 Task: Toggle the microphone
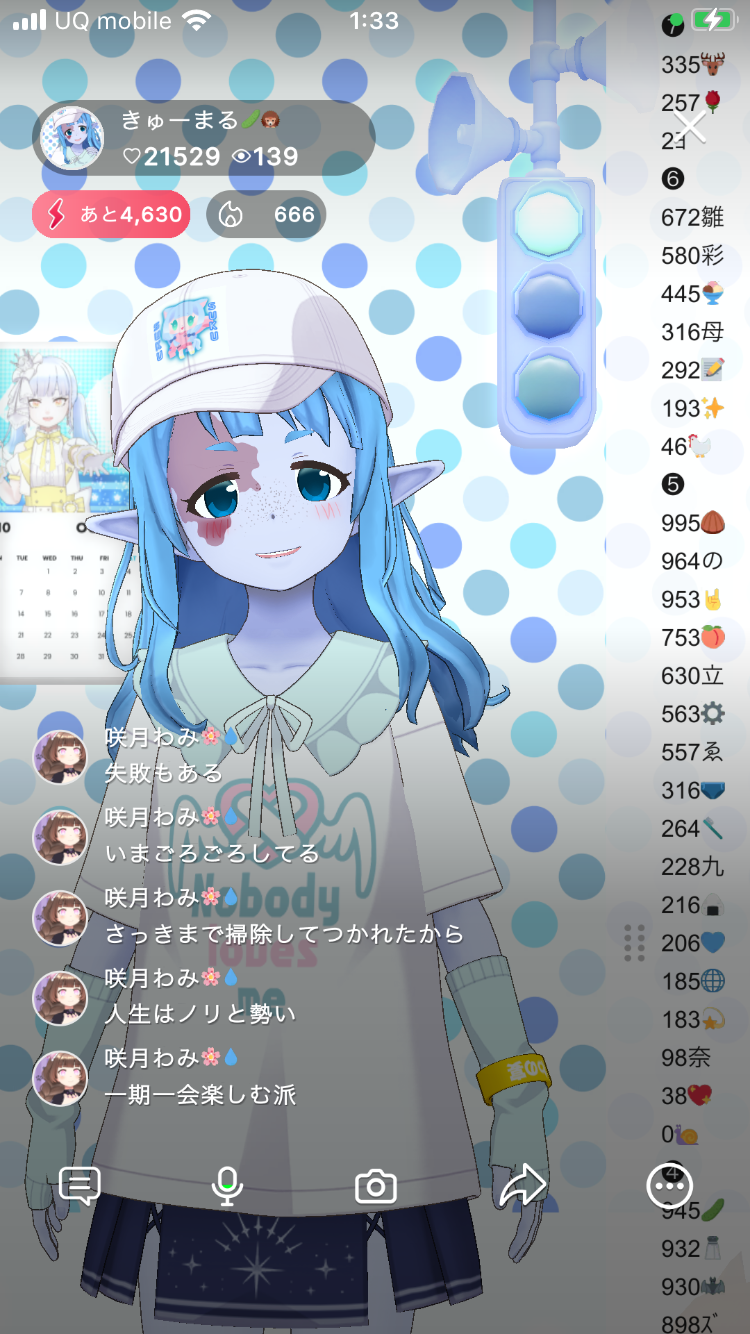coord(227,1186)
